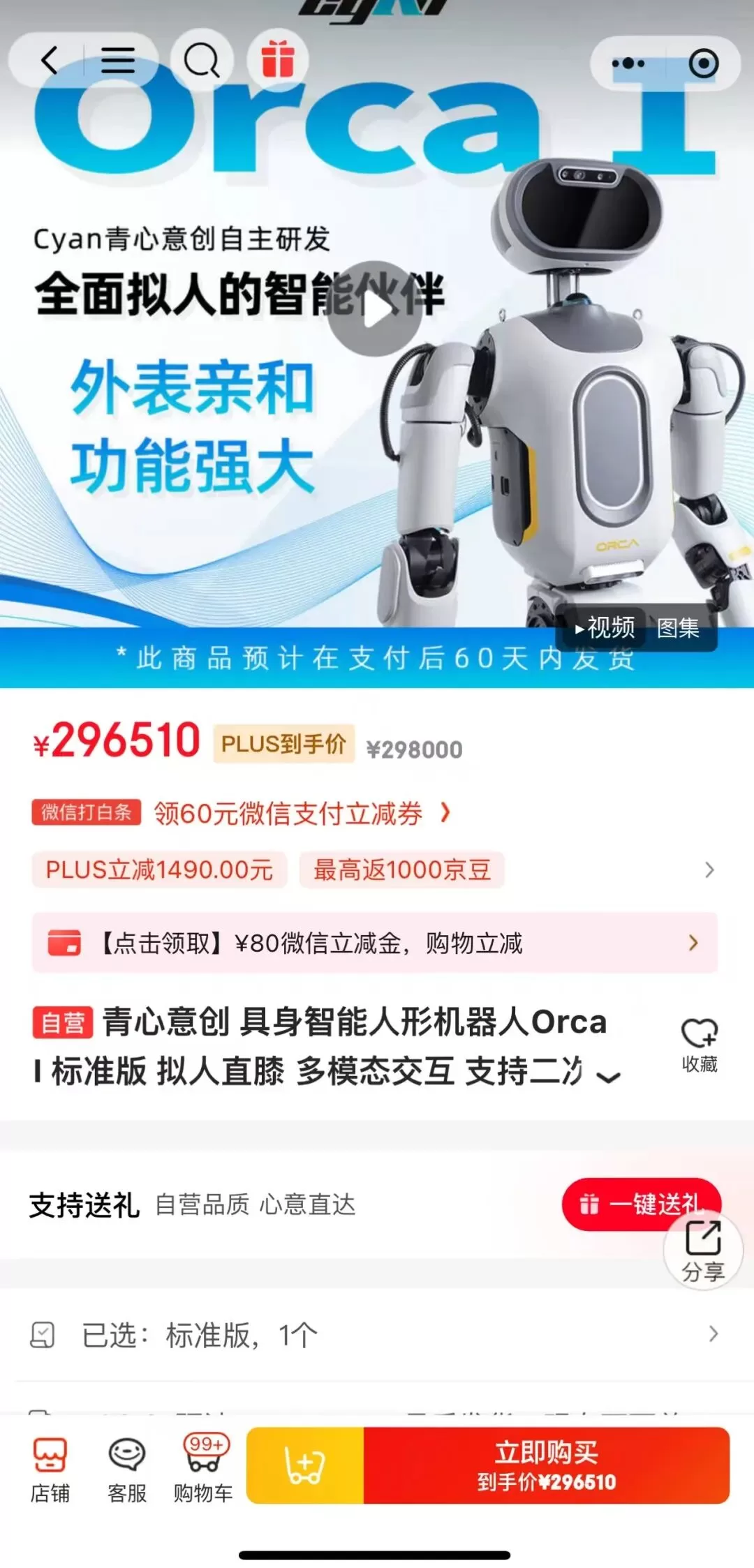Open the 已选: 标准版, 1个 options row
This screenshot has height=1568, width=754.
coord(375,1334)
